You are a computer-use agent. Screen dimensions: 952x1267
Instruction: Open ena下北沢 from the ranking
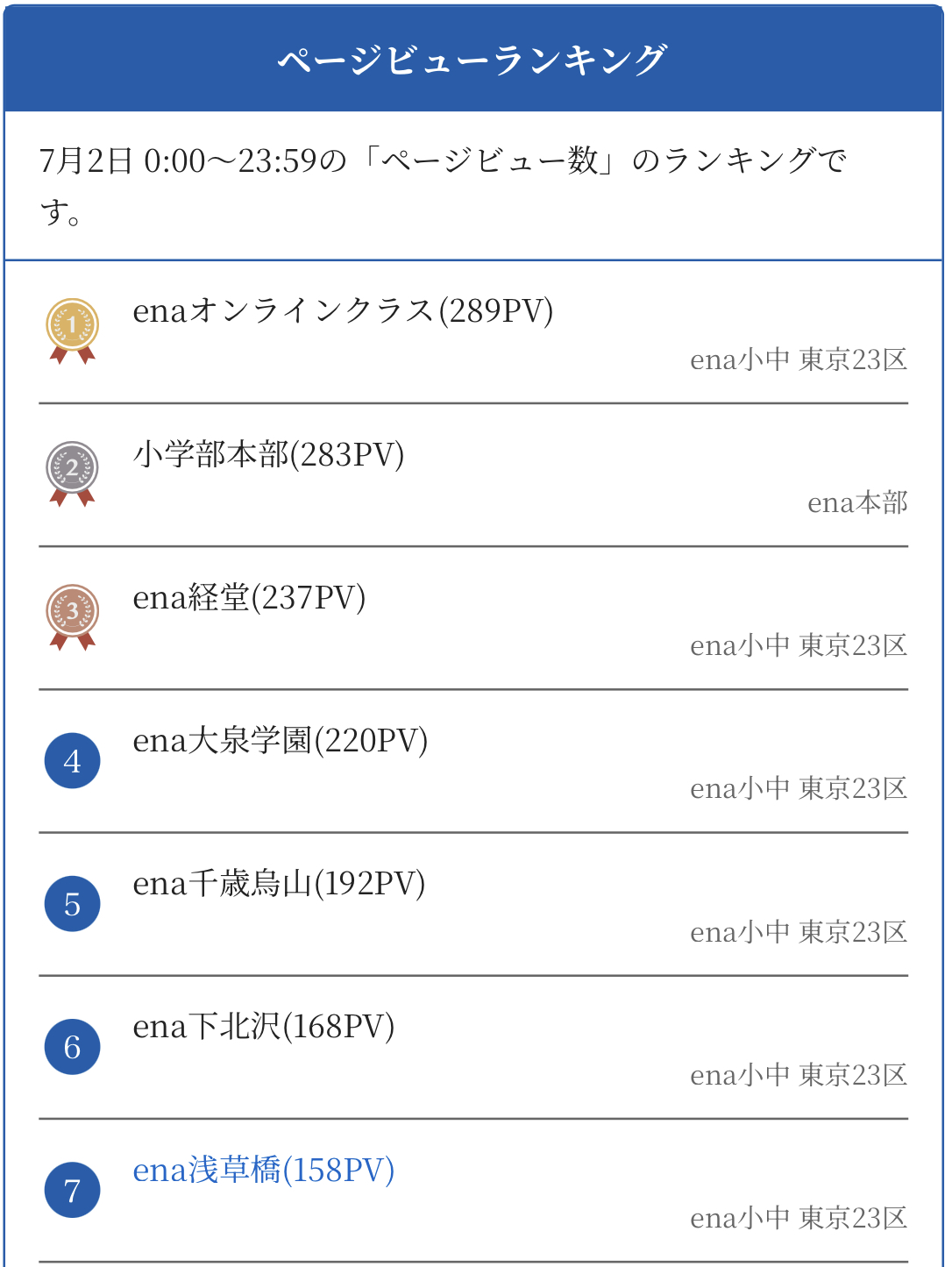263,1027
